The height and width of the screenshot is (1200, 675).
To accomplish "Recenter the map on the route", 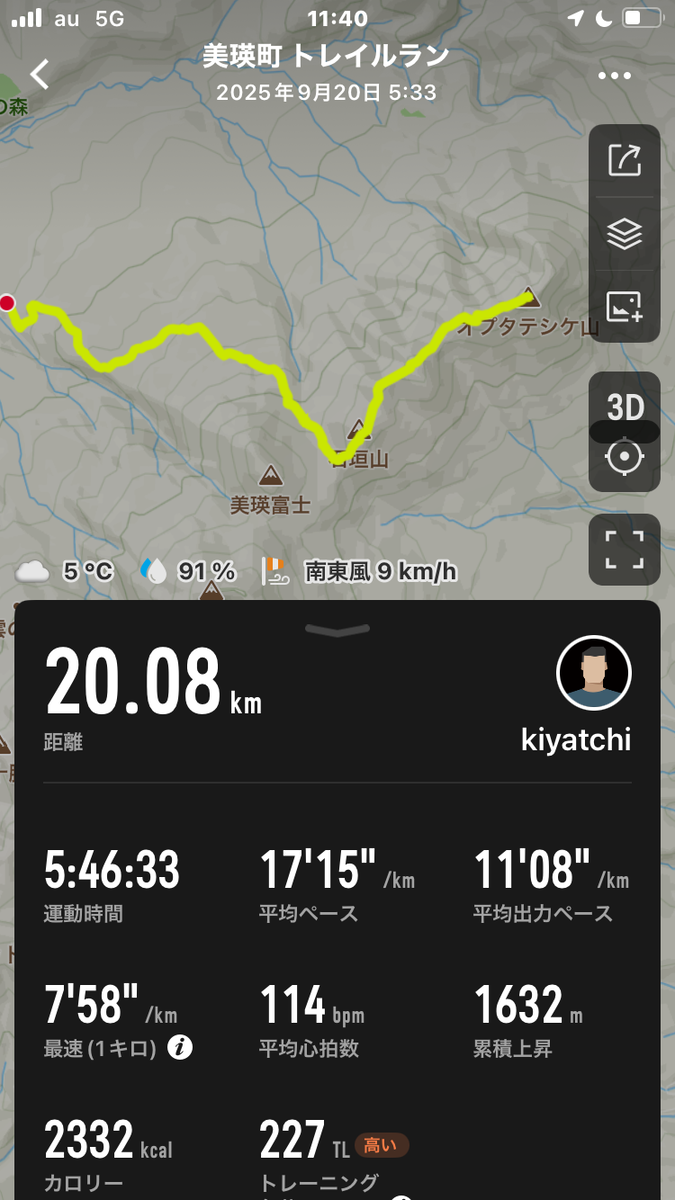I will [x=624, y=458].
